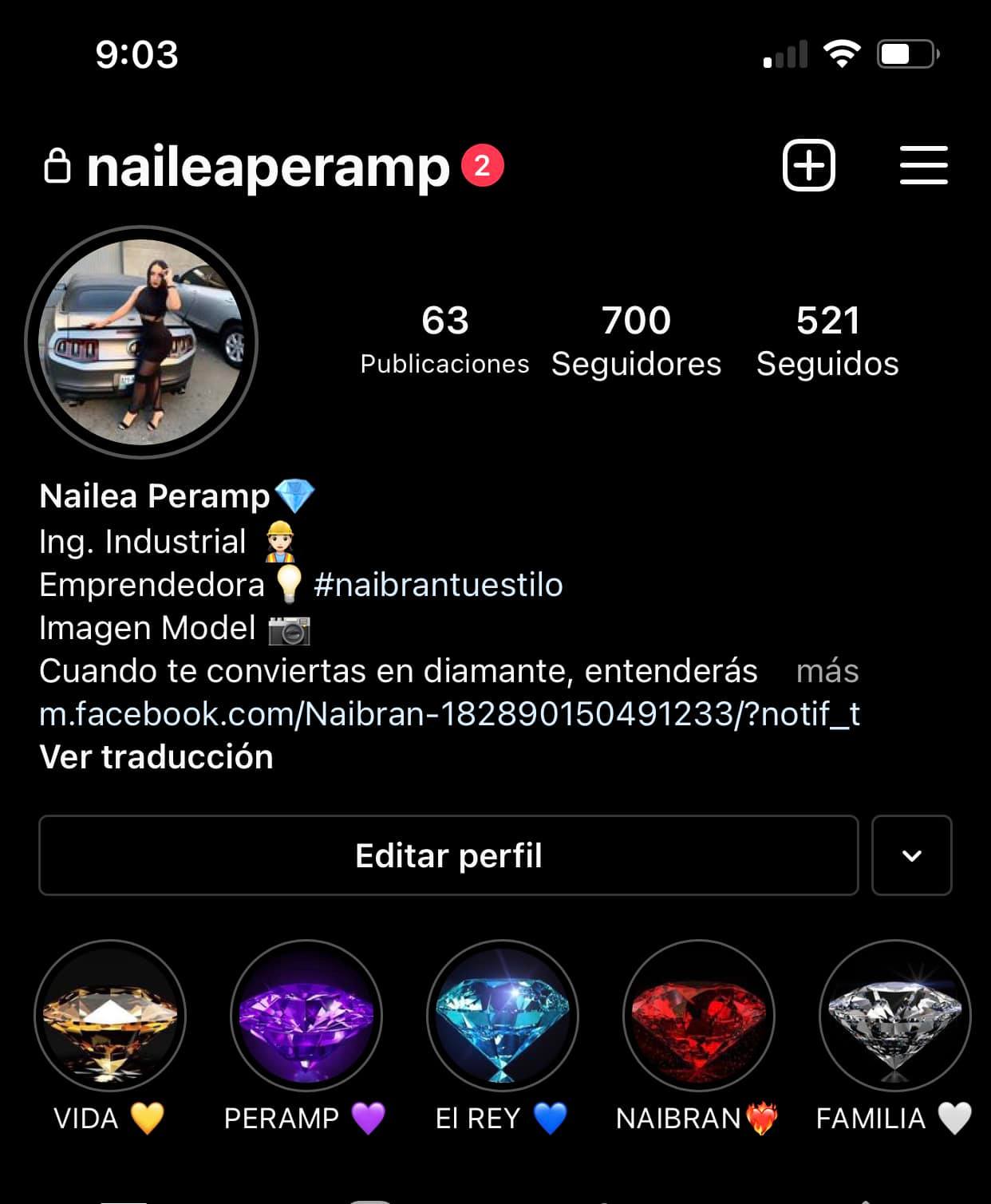The width and height of the screenshot is (991, 1204).
Task: Open the 521 Seguidos list
Action: tap(827, 340)
